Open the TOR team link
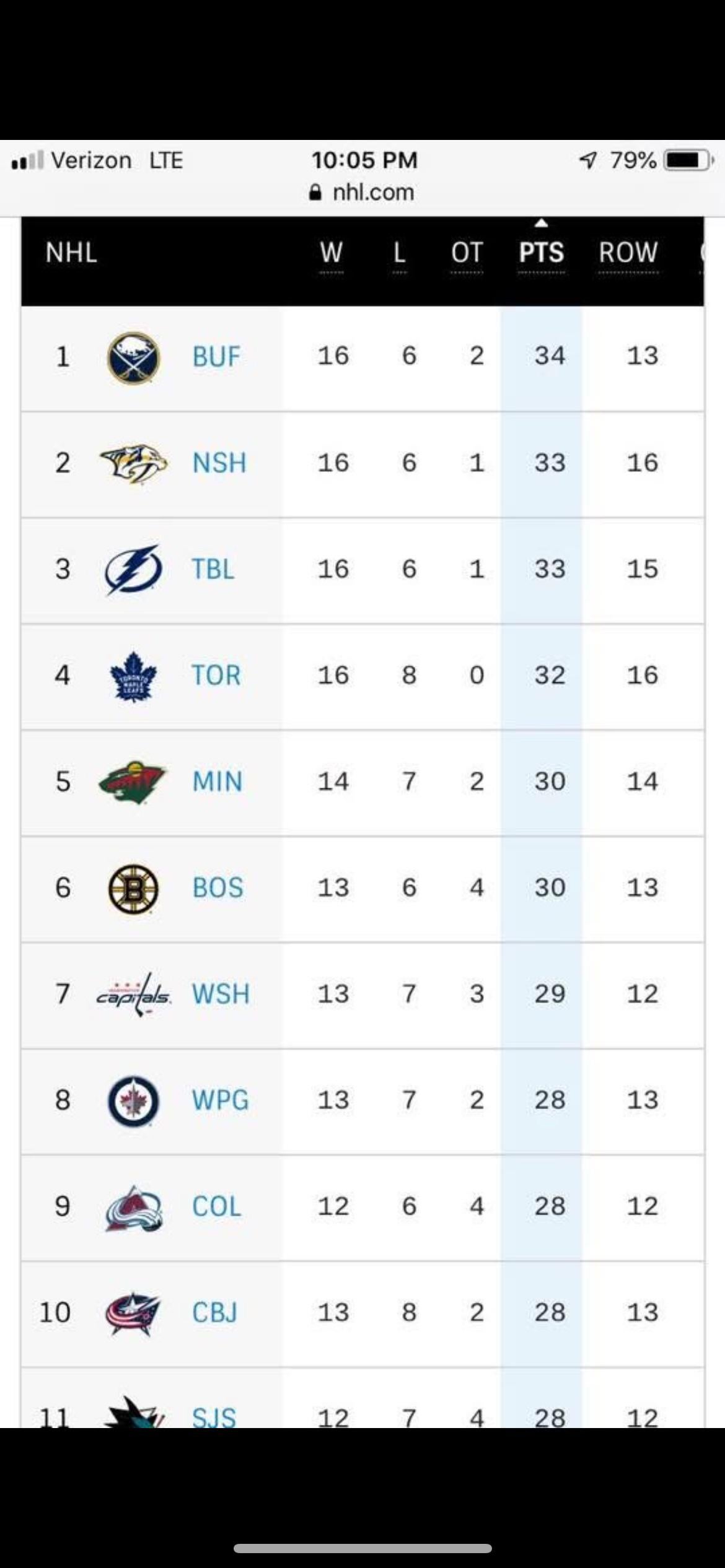This screenshot has width=725, height=1568. [216, 675]
